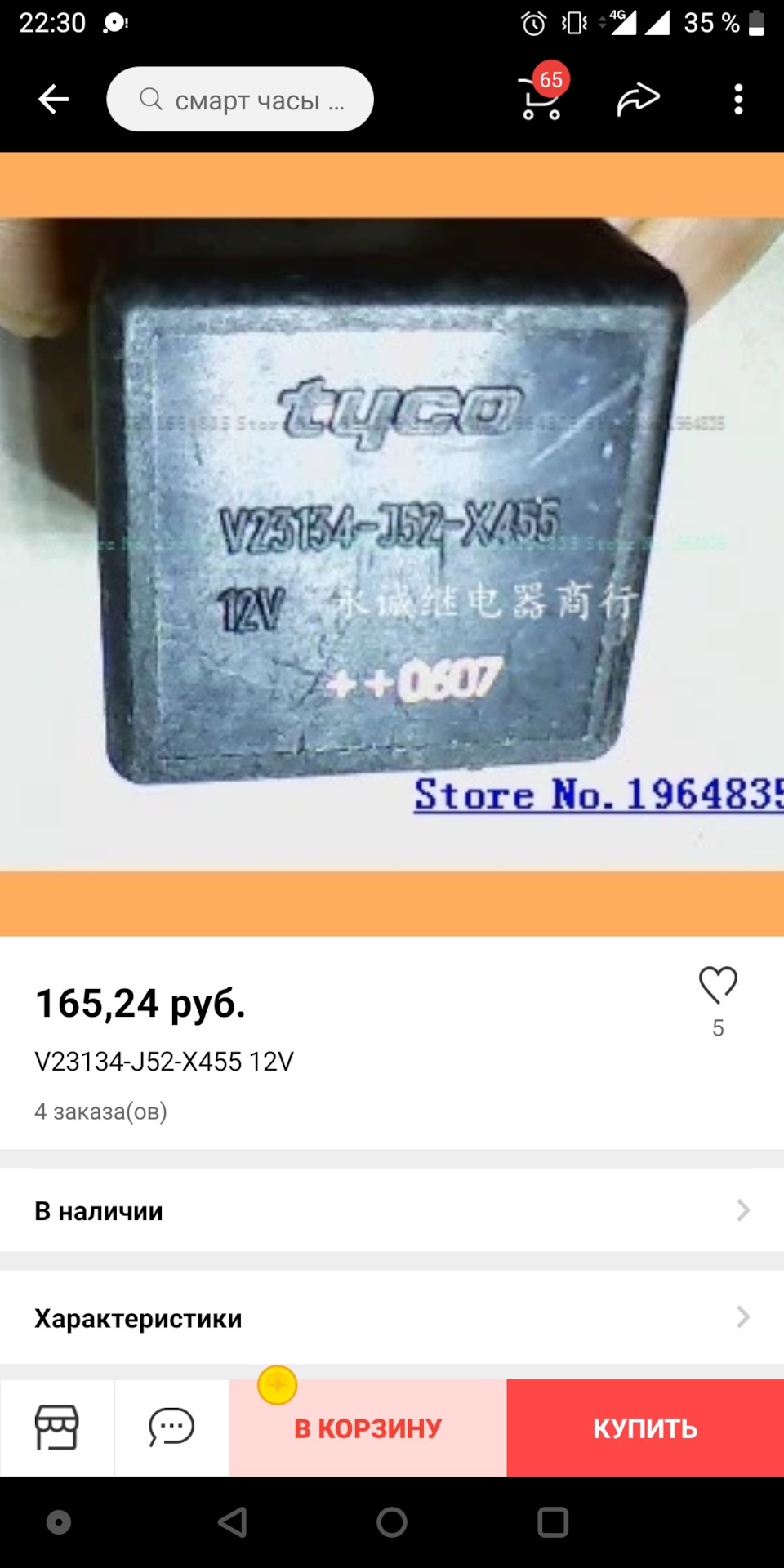Visit the seller's store page
The width and height of the screenshot is (784, 1568).
(57, 1428)
